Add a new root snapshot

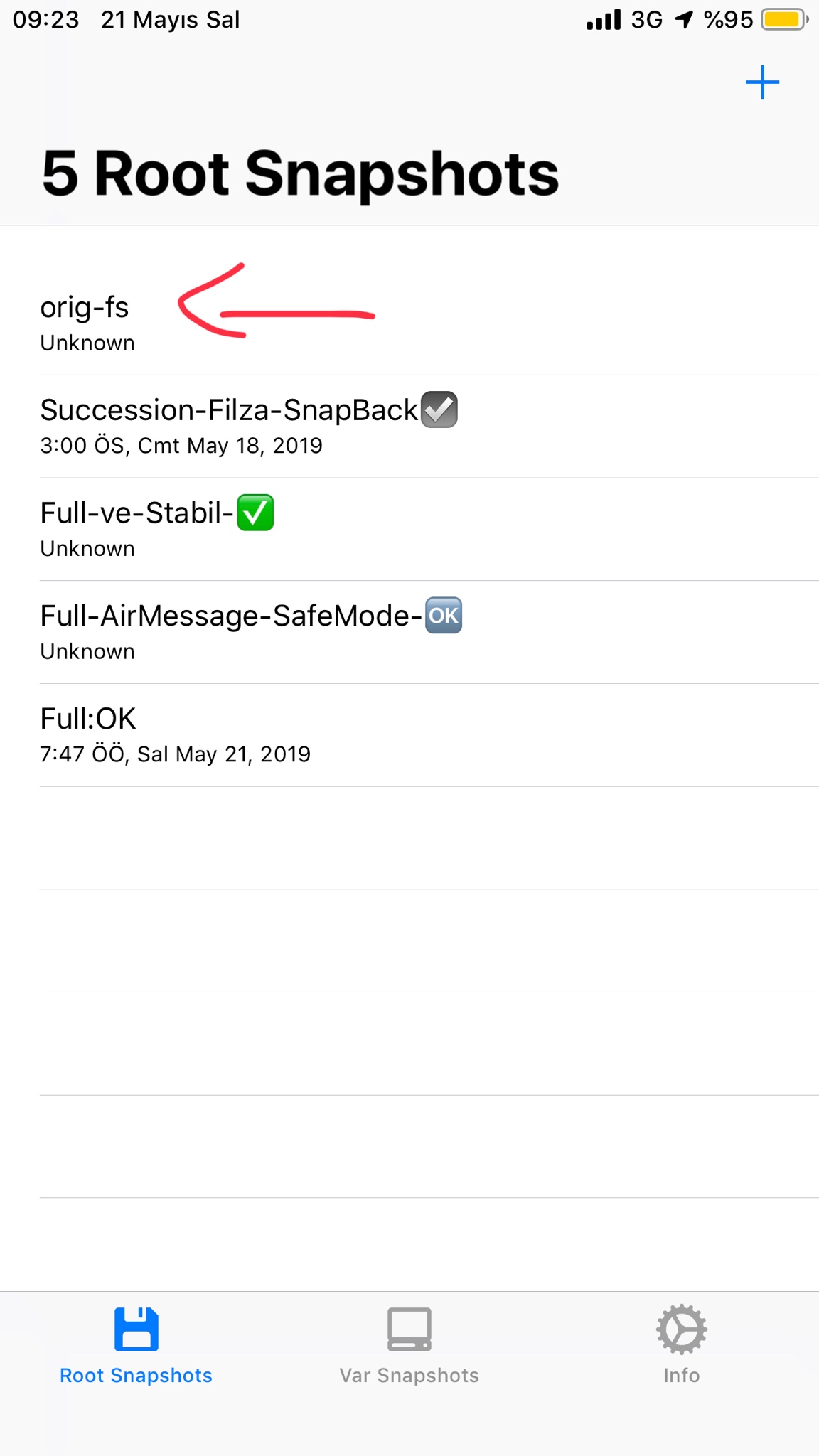pyautogui.click(x=762, y=82)
